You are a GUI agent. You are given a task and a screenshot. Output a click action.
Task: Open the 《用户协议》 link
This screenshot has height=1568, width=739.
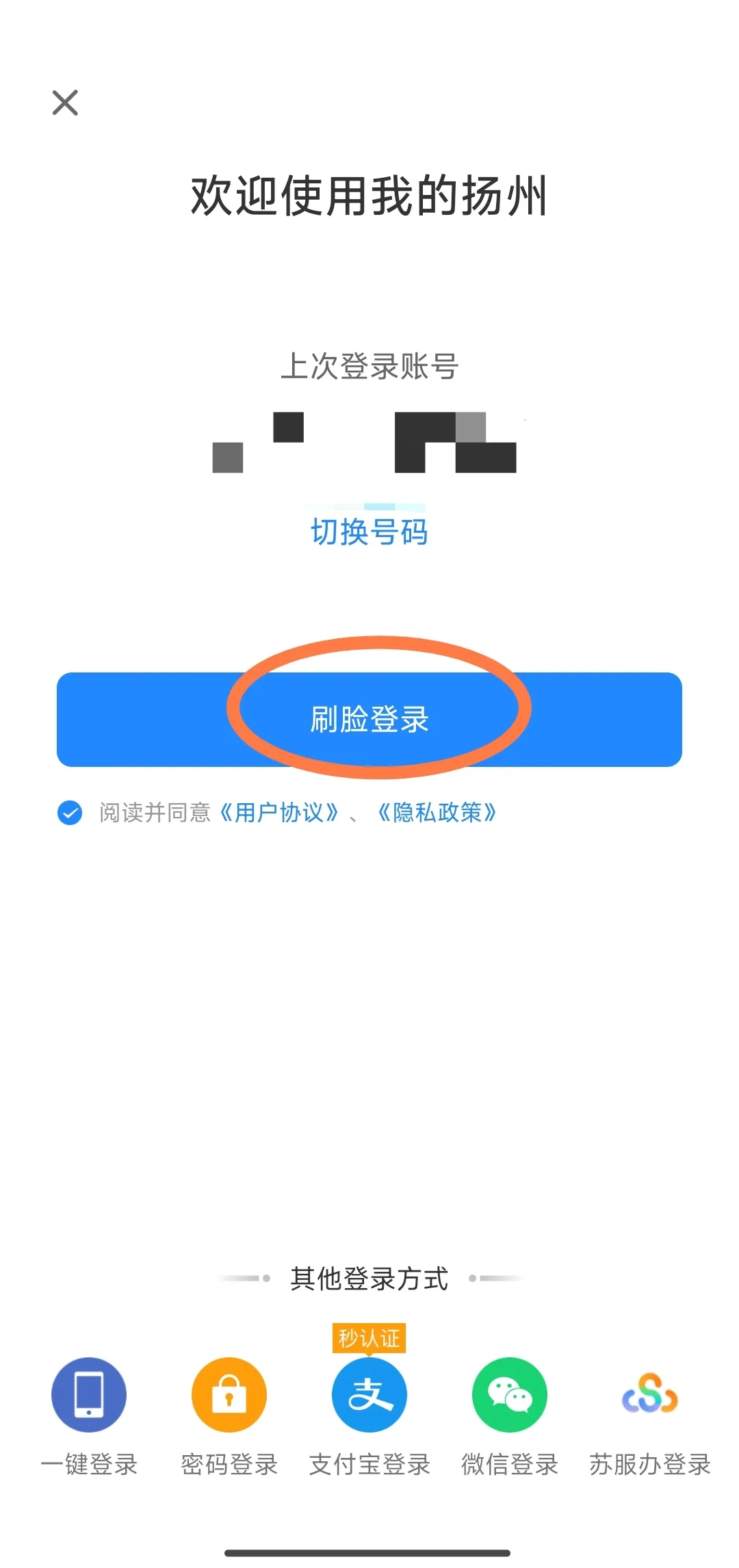coord(278,813)
